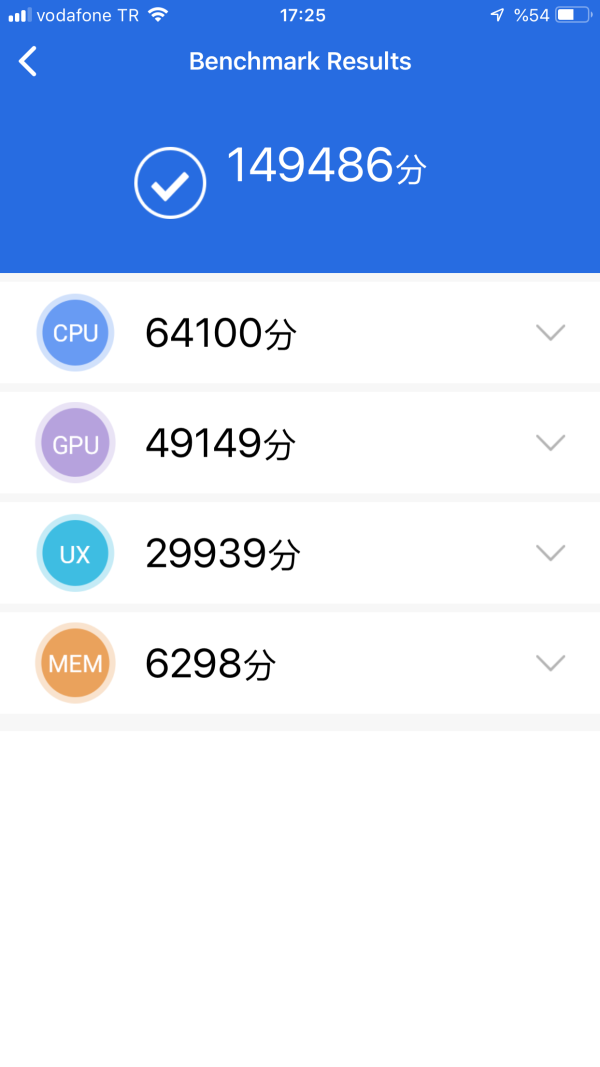Expand the CPU score details
This screenshot has width=600, height=1067.
(x=550, y=333)
